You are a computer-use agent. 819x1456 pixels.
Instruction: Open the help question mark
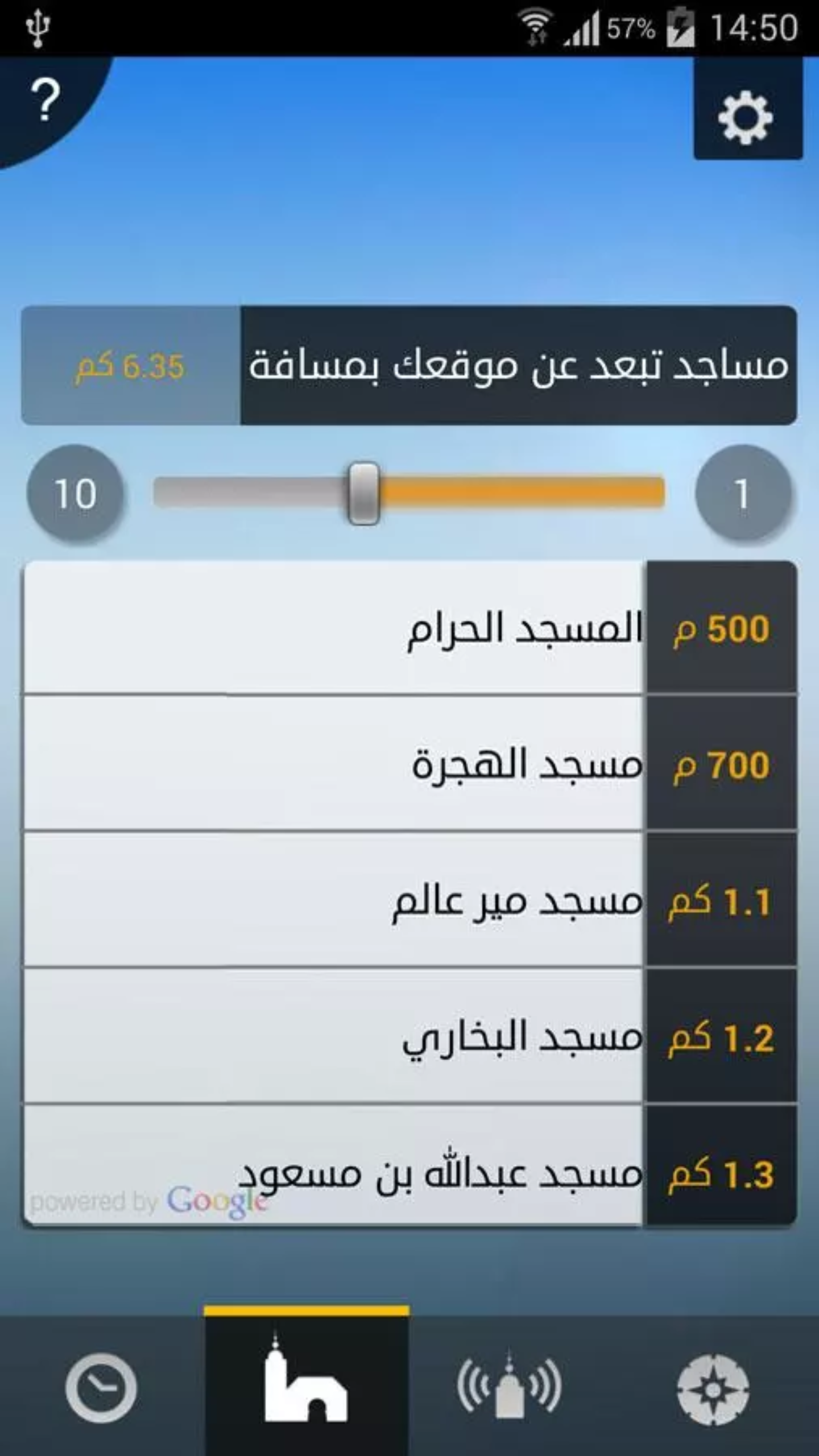pyautogui.click(x=45, y=100)
